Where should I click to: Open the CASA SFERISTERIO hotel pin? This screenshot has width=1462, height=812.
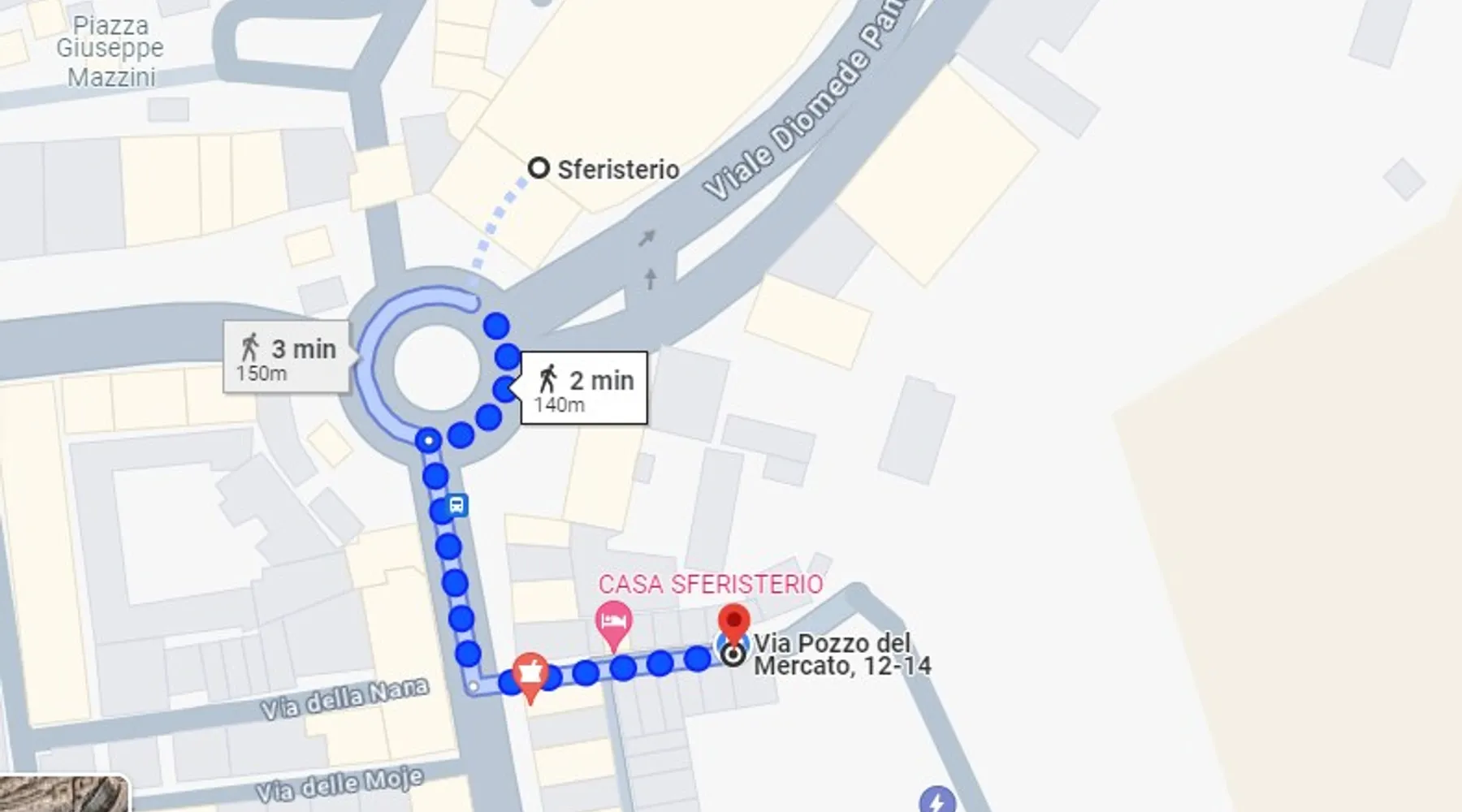[x=614, y=624]
